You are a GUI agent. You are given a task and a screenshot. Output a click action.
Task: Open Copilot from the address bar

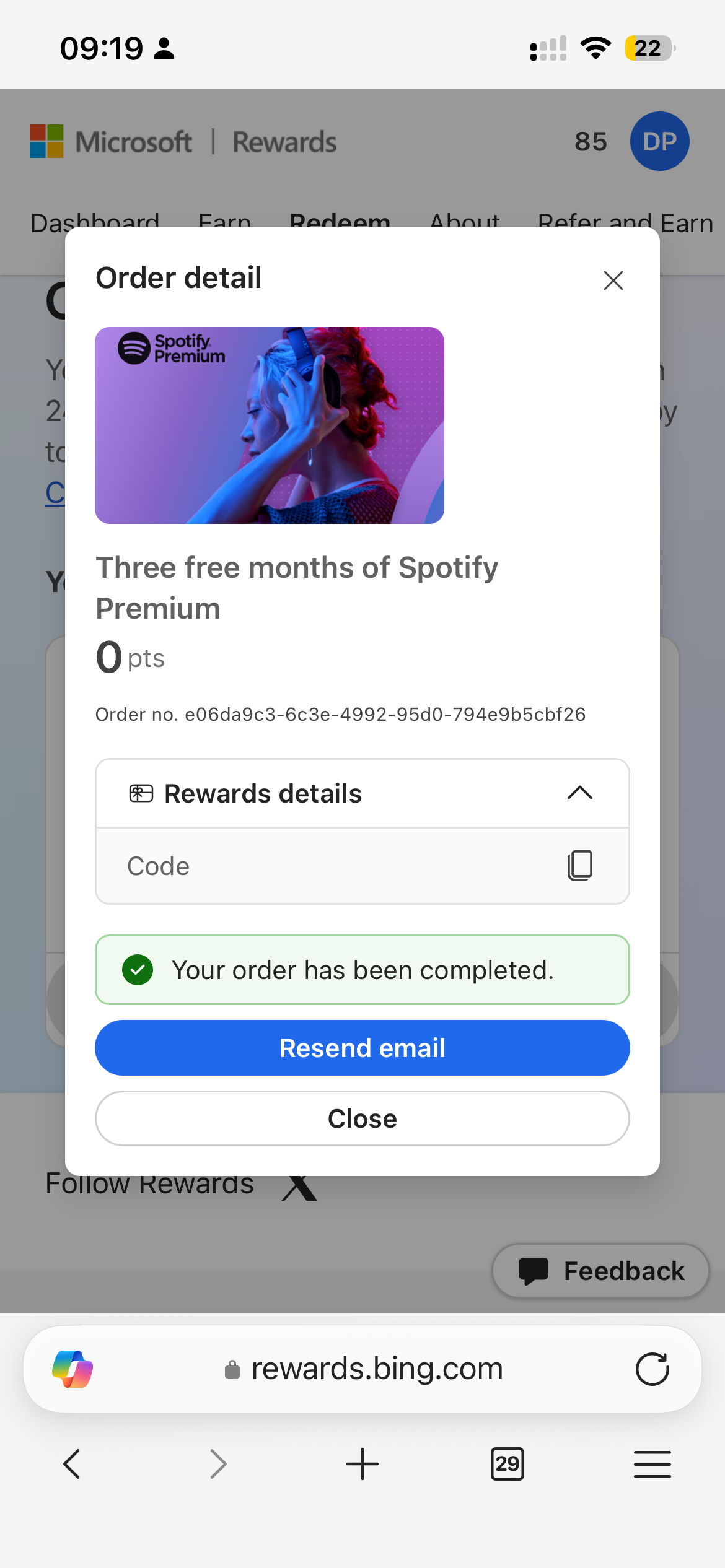[72, 1369]
